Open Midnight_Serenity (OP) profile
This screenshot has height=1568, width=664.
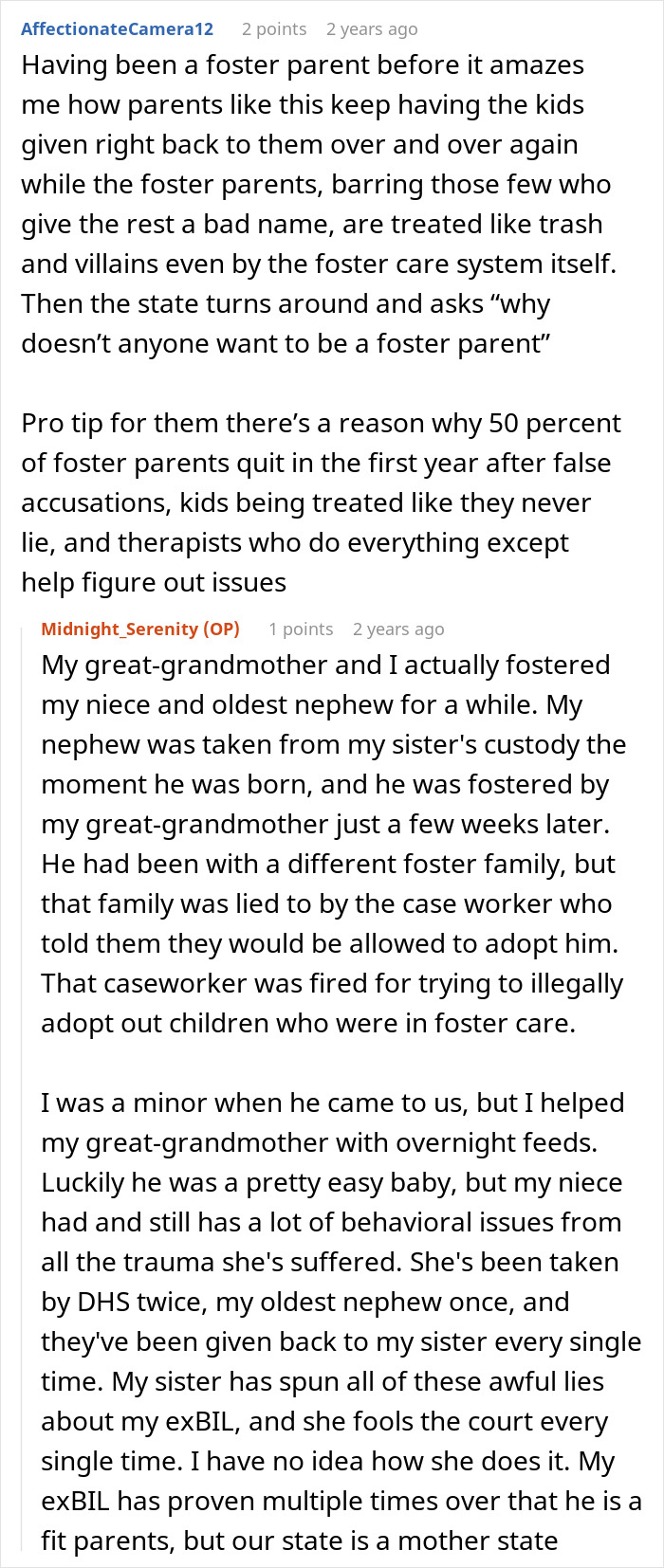pos(140,629)
